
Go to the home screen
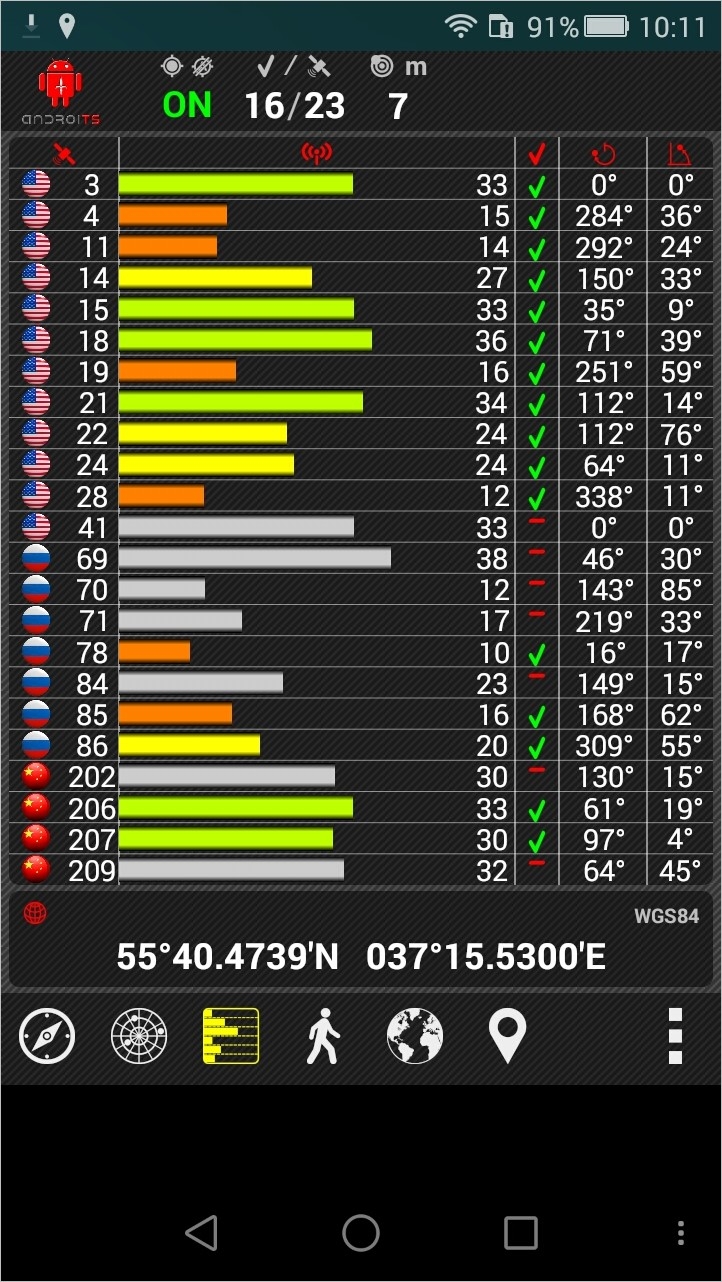361,1233
